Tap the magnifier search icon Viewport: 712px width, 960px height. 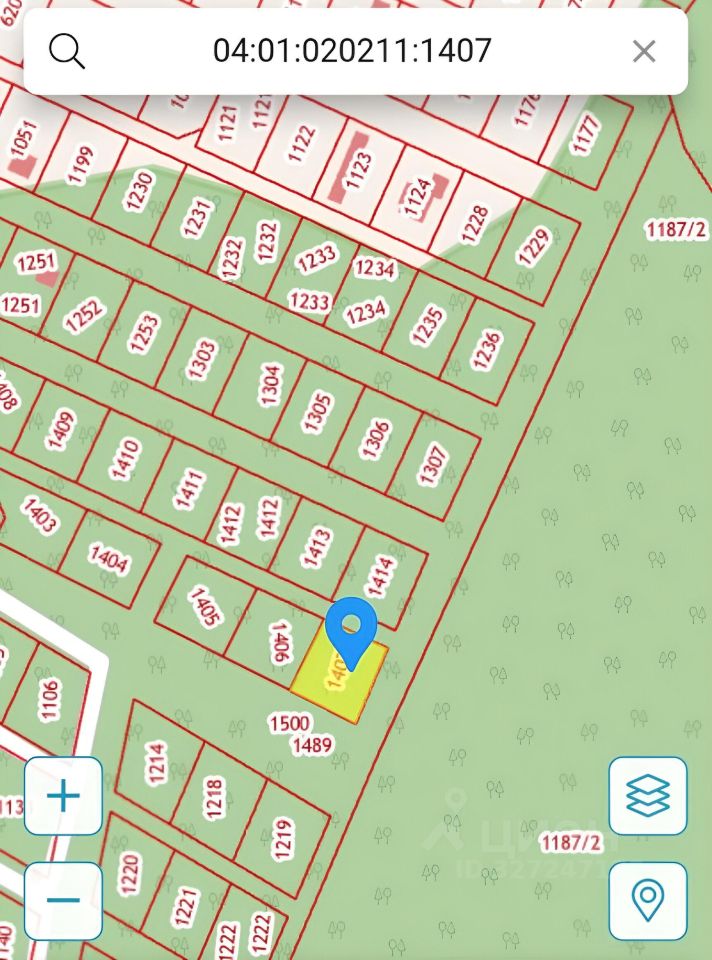click(67, 51)
